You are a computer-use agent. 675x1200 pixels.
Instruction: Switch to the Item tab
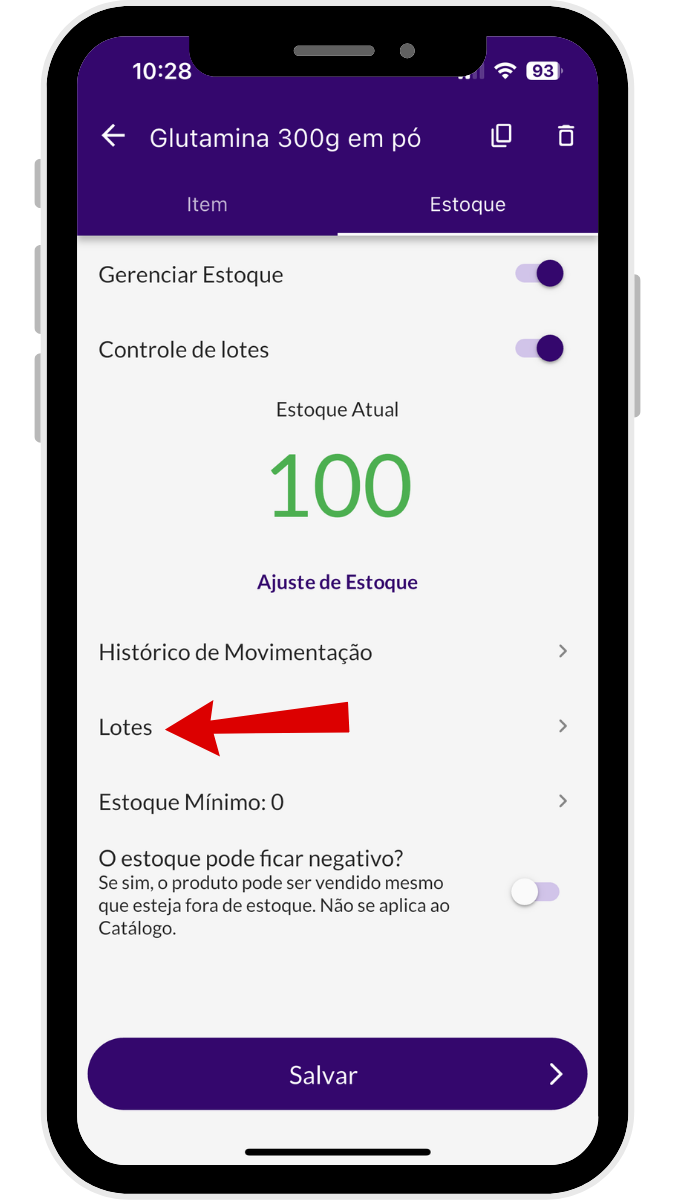(207, 204)
